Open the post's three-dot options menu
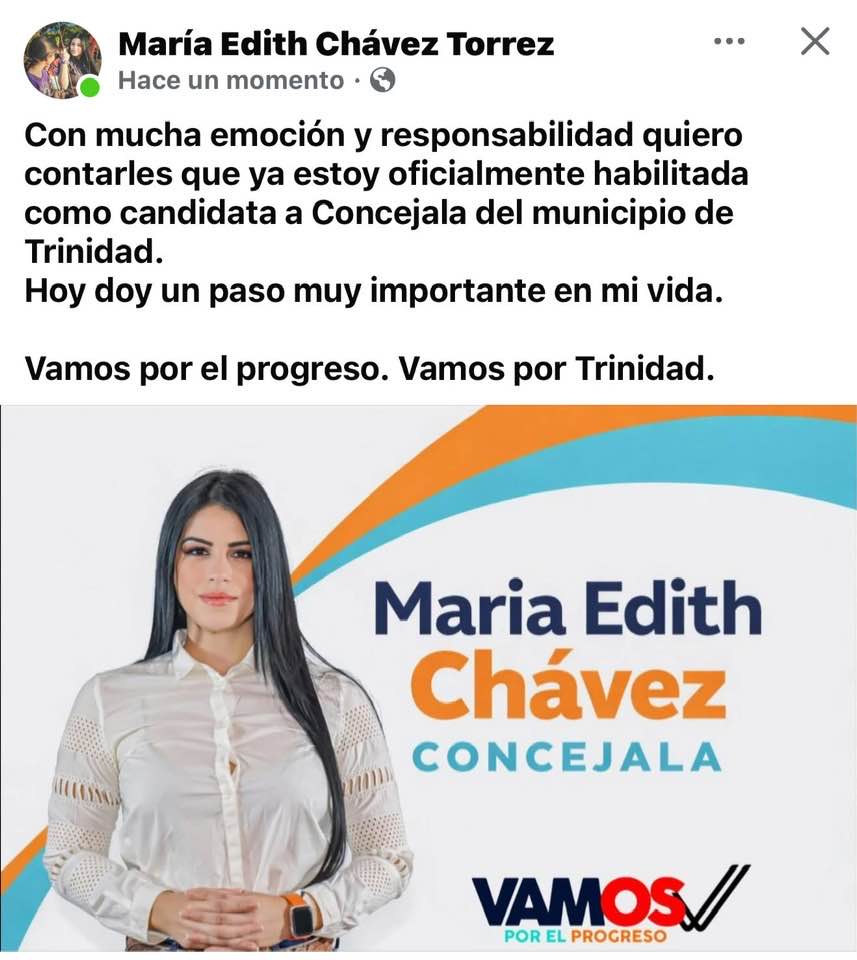The image size is (857, 960). tap(729, 42)
